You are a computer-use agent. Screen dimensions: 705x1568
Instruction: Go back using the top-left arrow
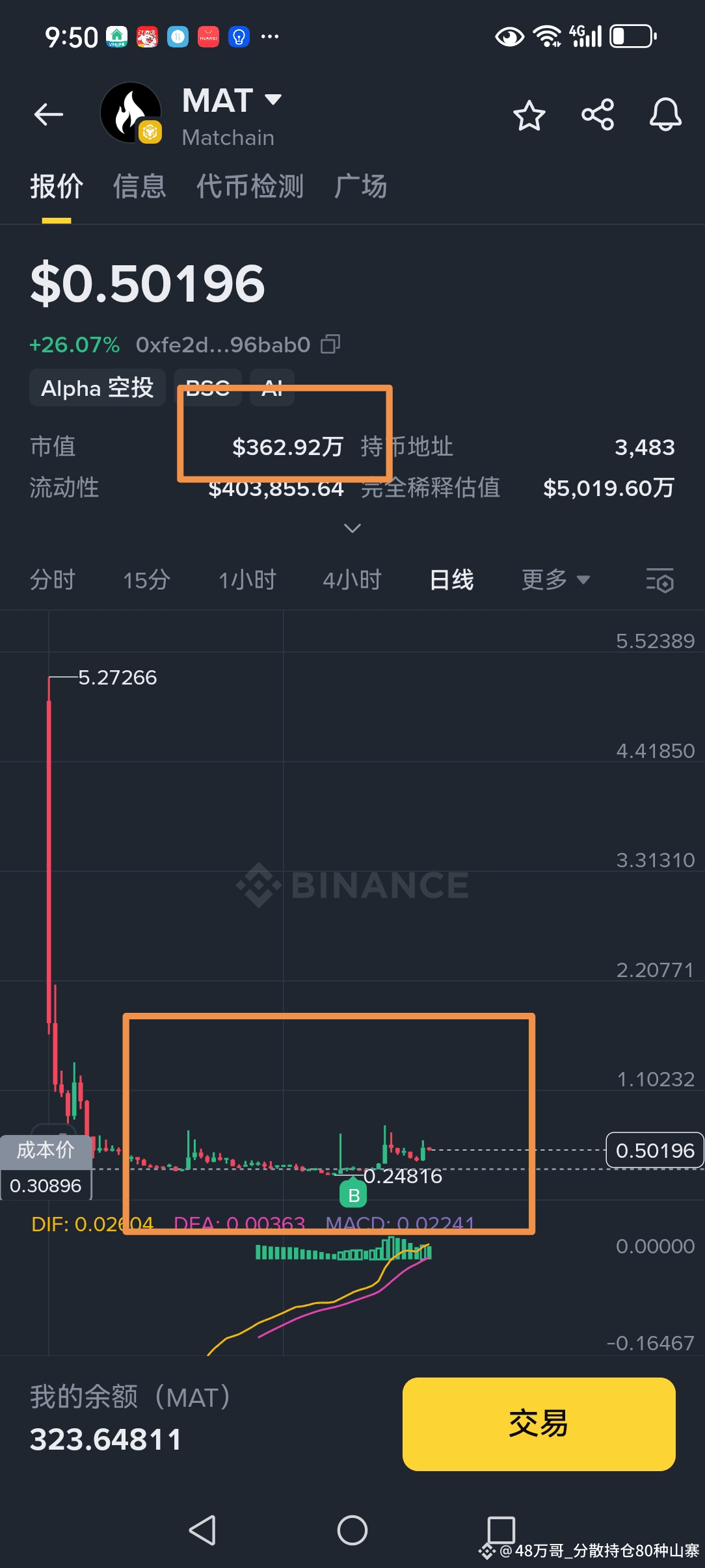click(x=49, y=115)
